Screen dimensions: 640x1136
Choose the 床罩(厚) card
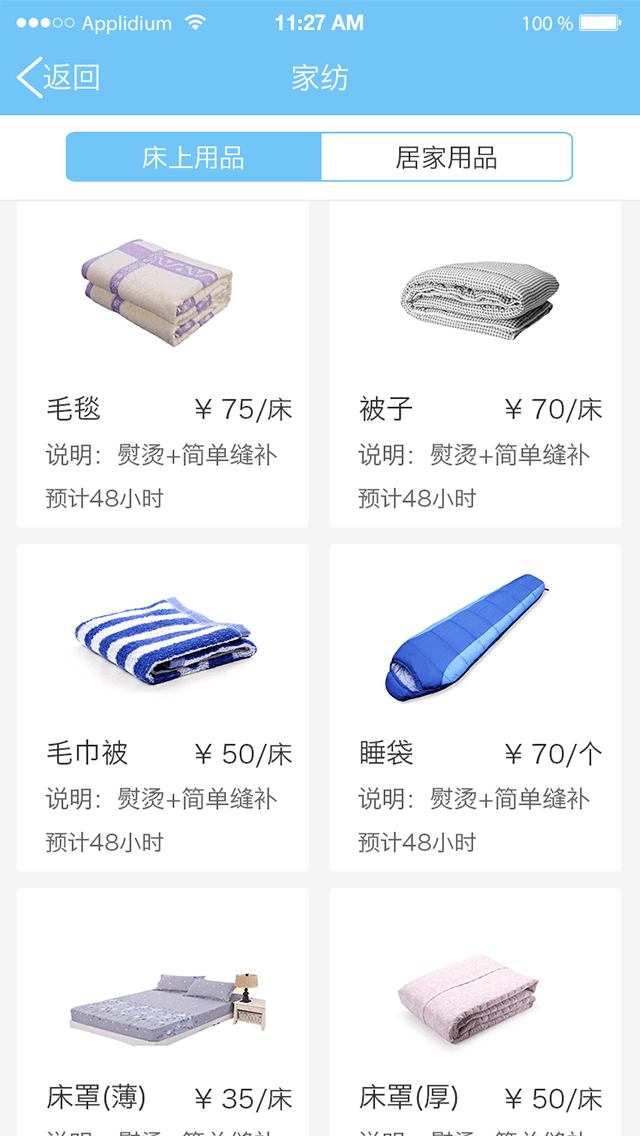point(475,1012)
